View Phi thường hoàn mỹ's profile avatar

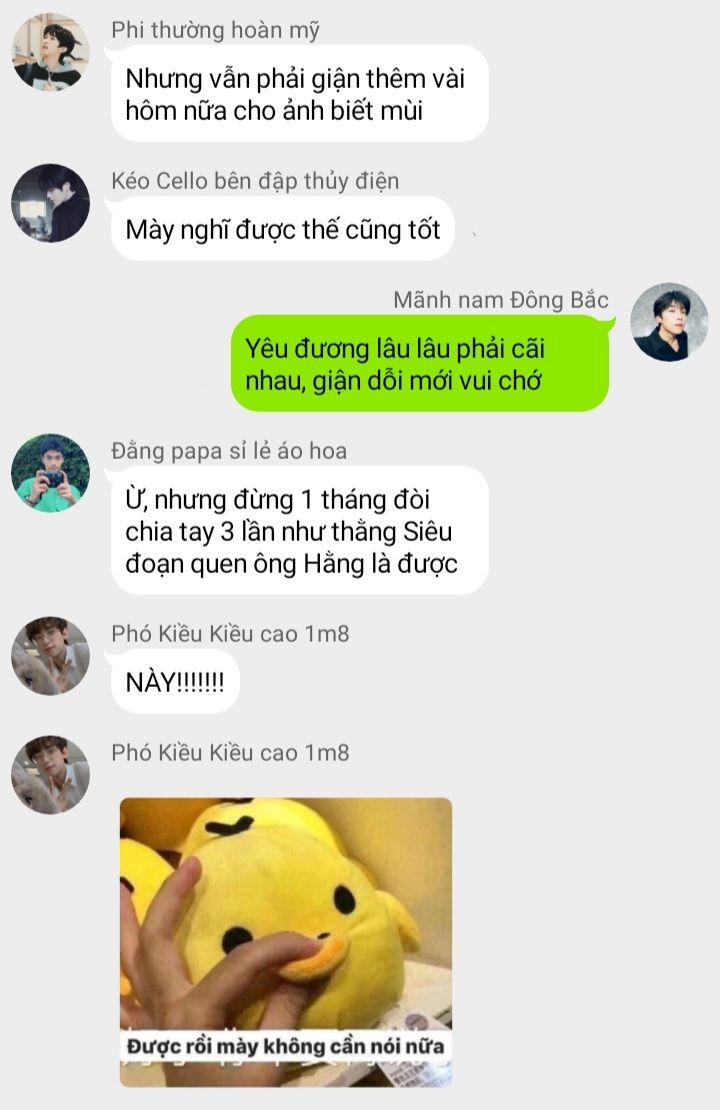tap(50, 52)
